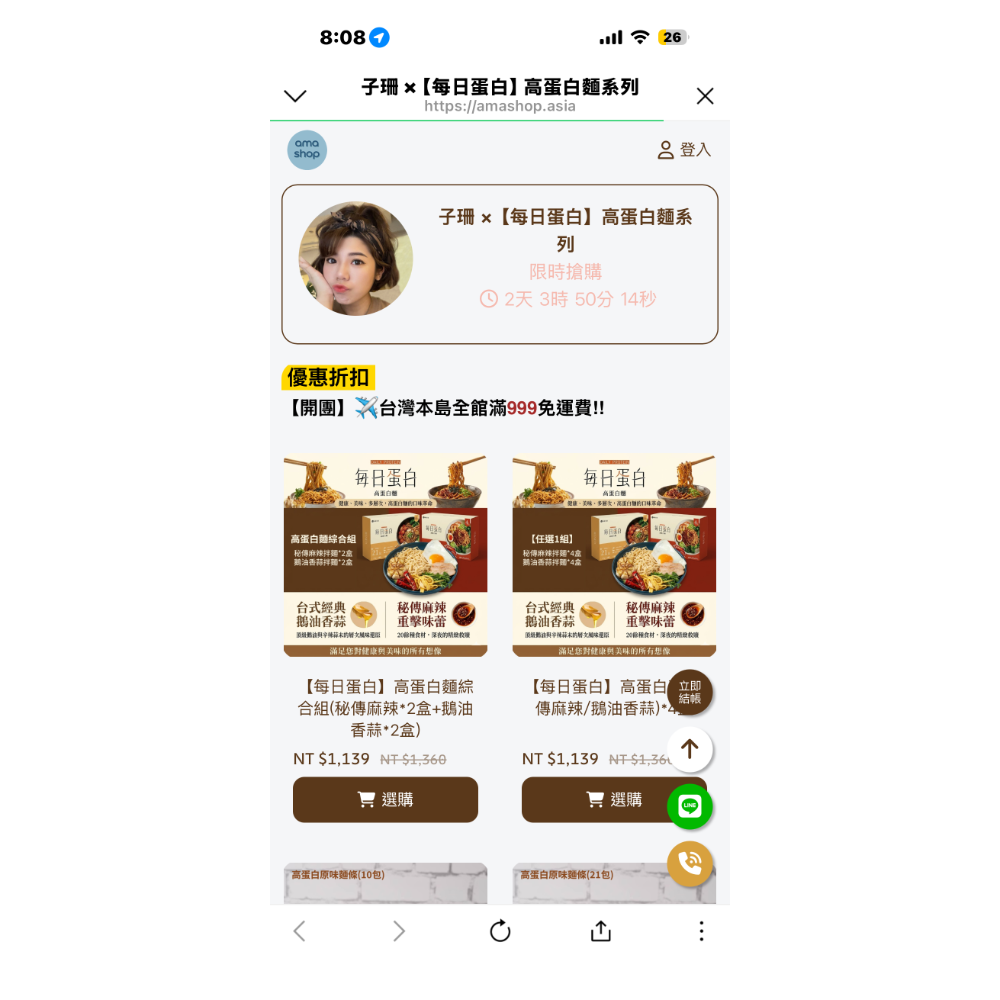This screenshot has width=1000, height=1000.
Task: Select 選購 for 高蛋白麵綜合組
Action: point(385,799)
